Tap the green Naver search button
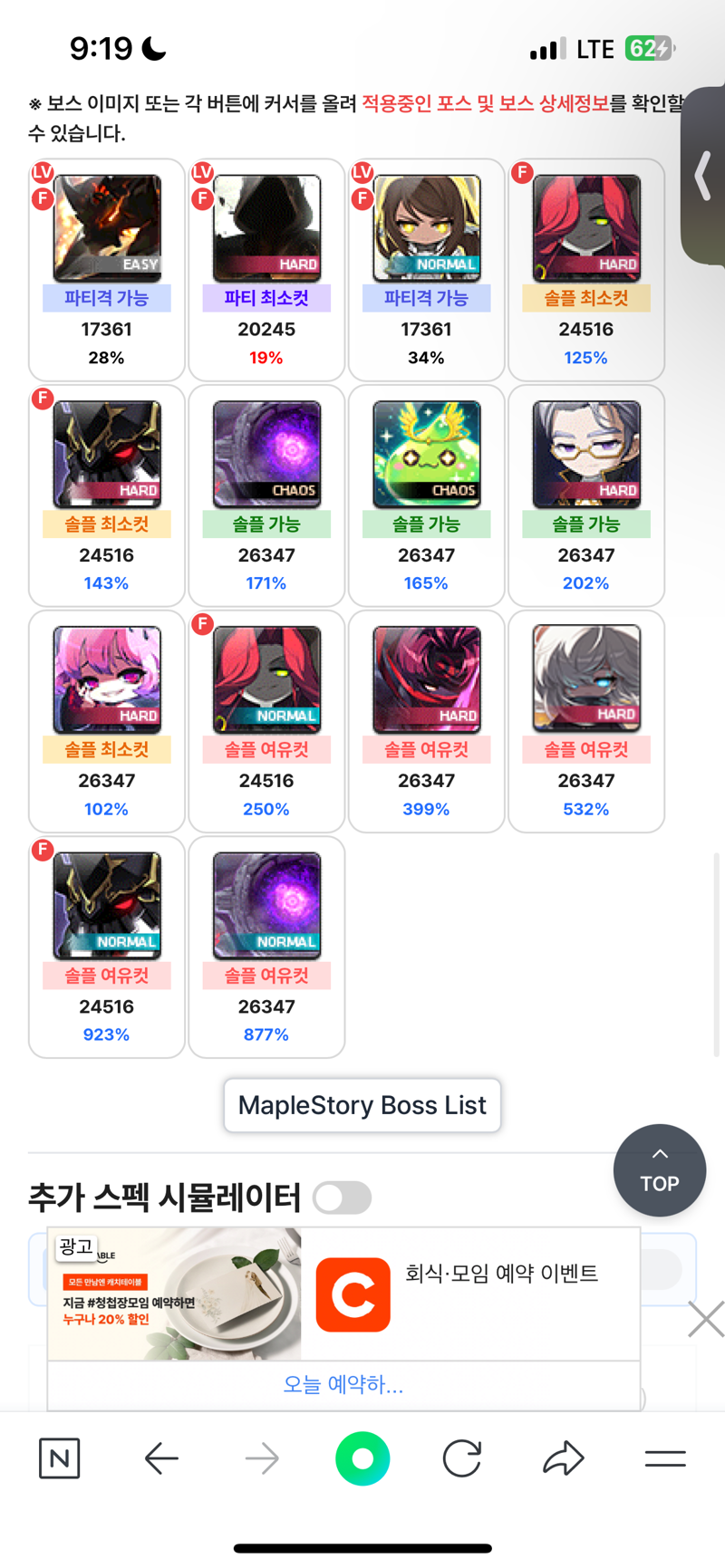This screenshot has width=725, height=1568. (362, 1458)
